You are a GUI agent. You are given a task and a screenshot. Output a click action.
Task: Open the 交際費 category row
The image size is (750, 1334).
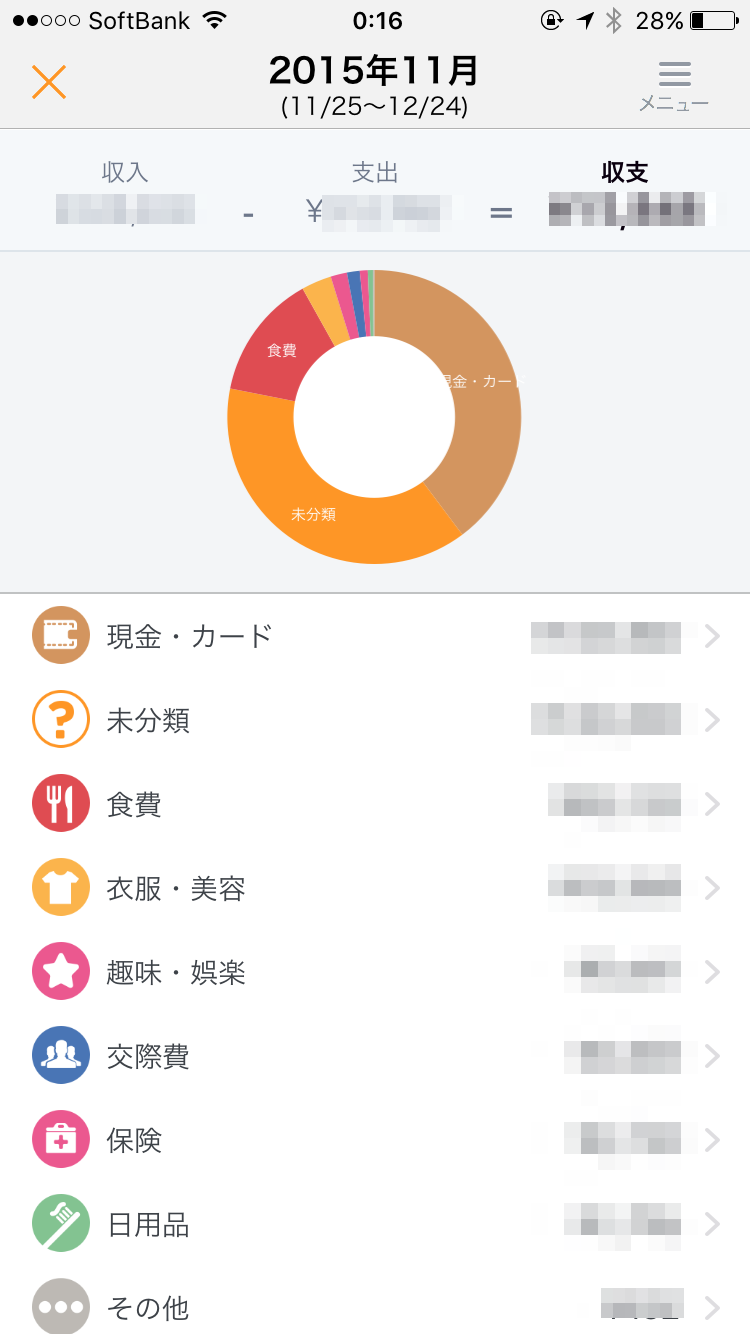pos(375,1056)
